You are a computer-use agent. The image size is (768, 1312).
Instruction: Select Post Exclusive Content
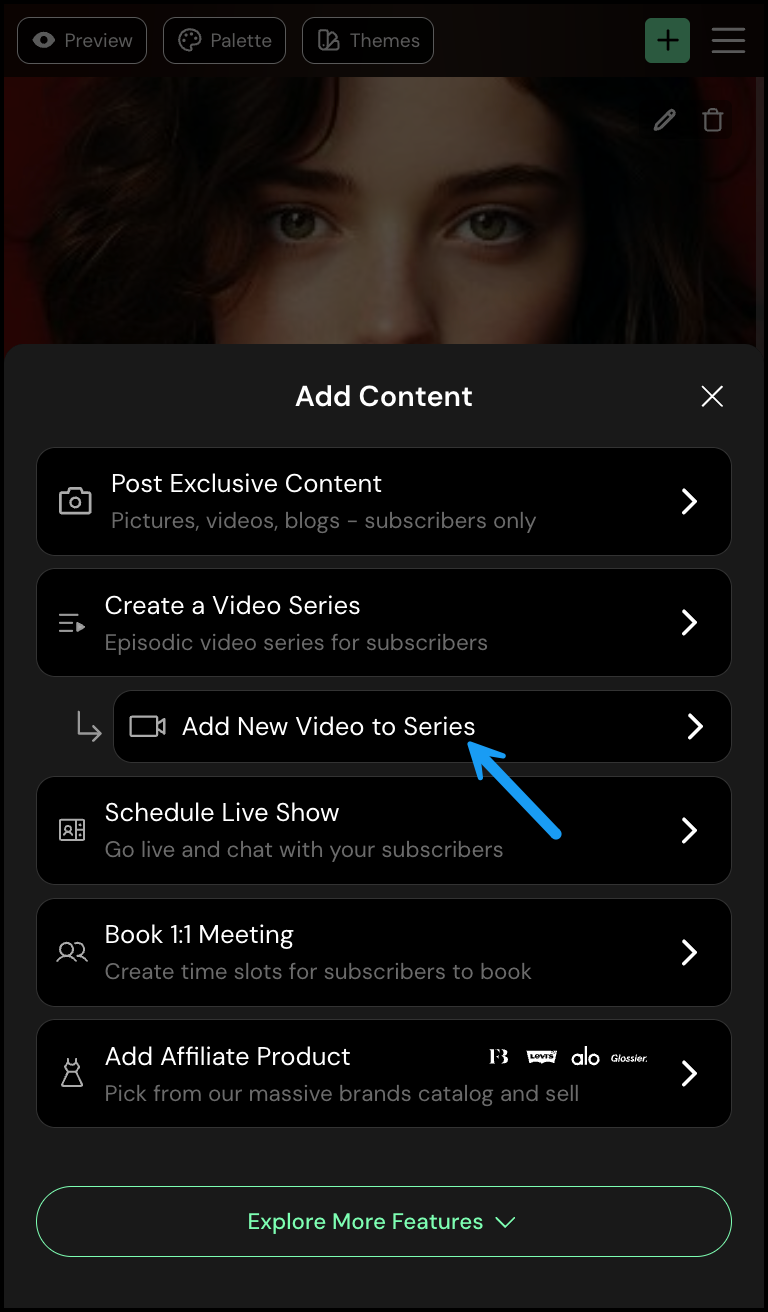pyautogui.click(x=384, y=501)
